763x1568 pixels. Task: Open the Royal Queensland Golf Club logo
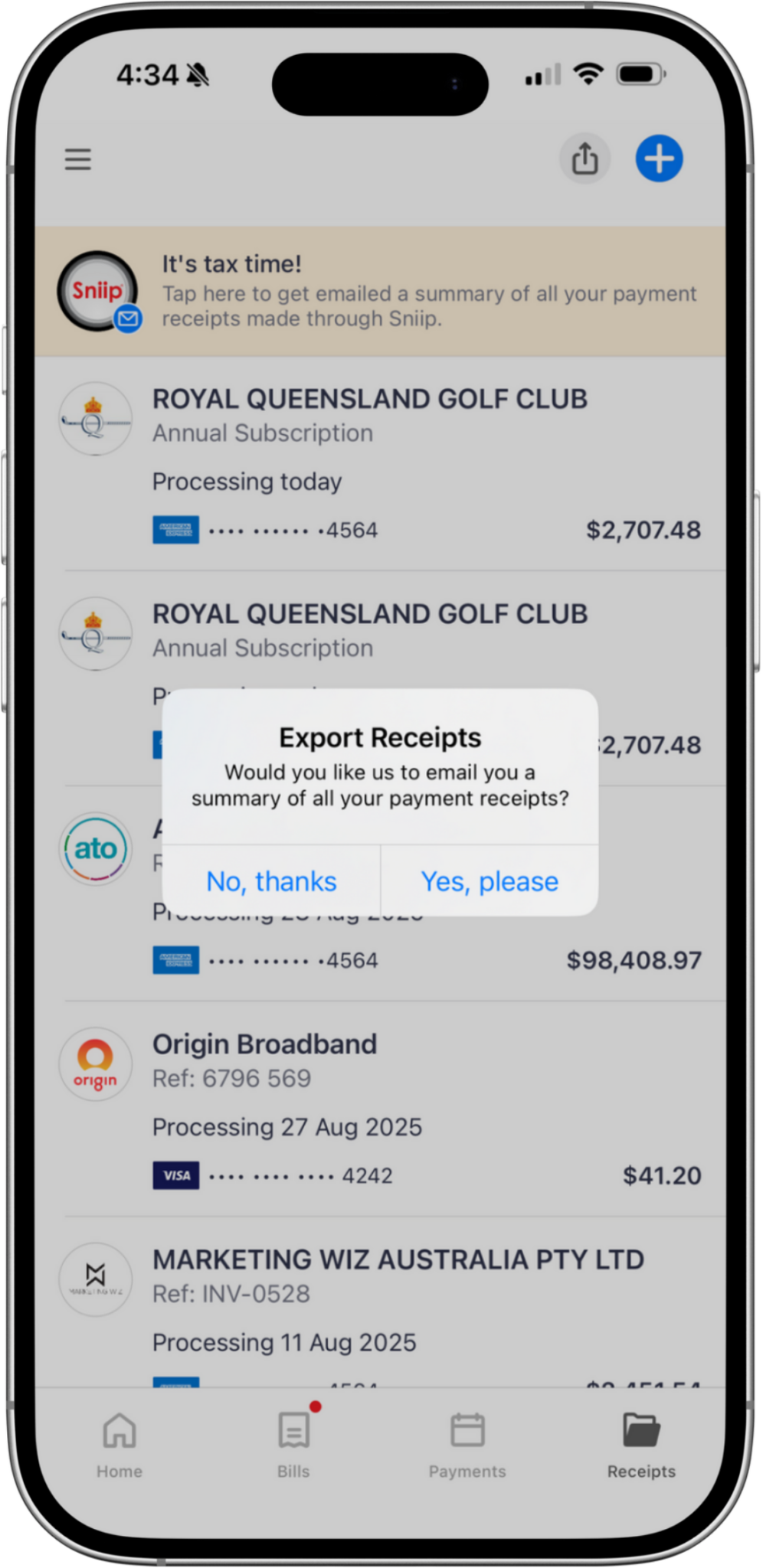click(x=95, y=418)
